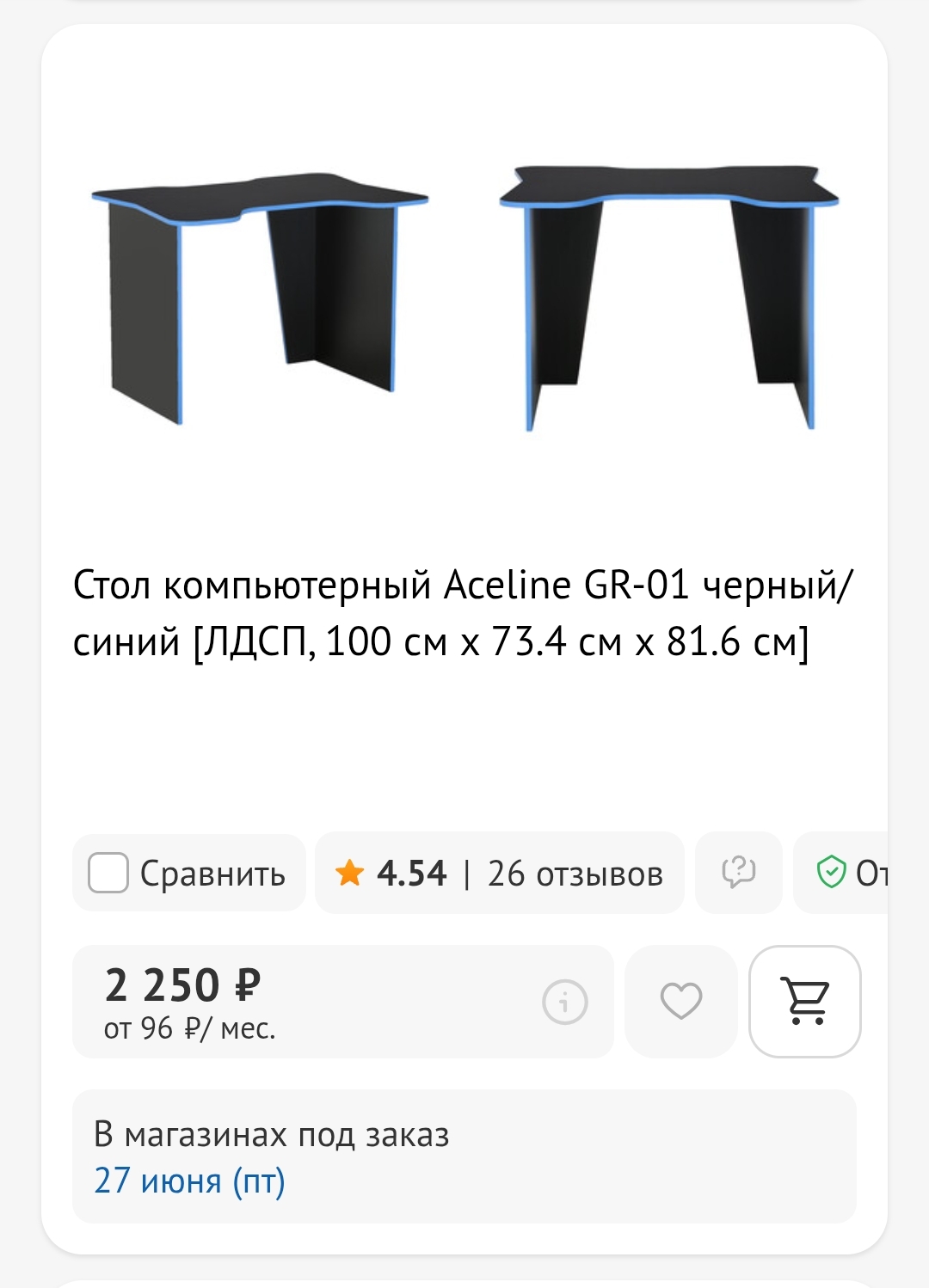Add the desk to favorites
Viewport: 929px width, 1288px height.
click(680, 1002)
